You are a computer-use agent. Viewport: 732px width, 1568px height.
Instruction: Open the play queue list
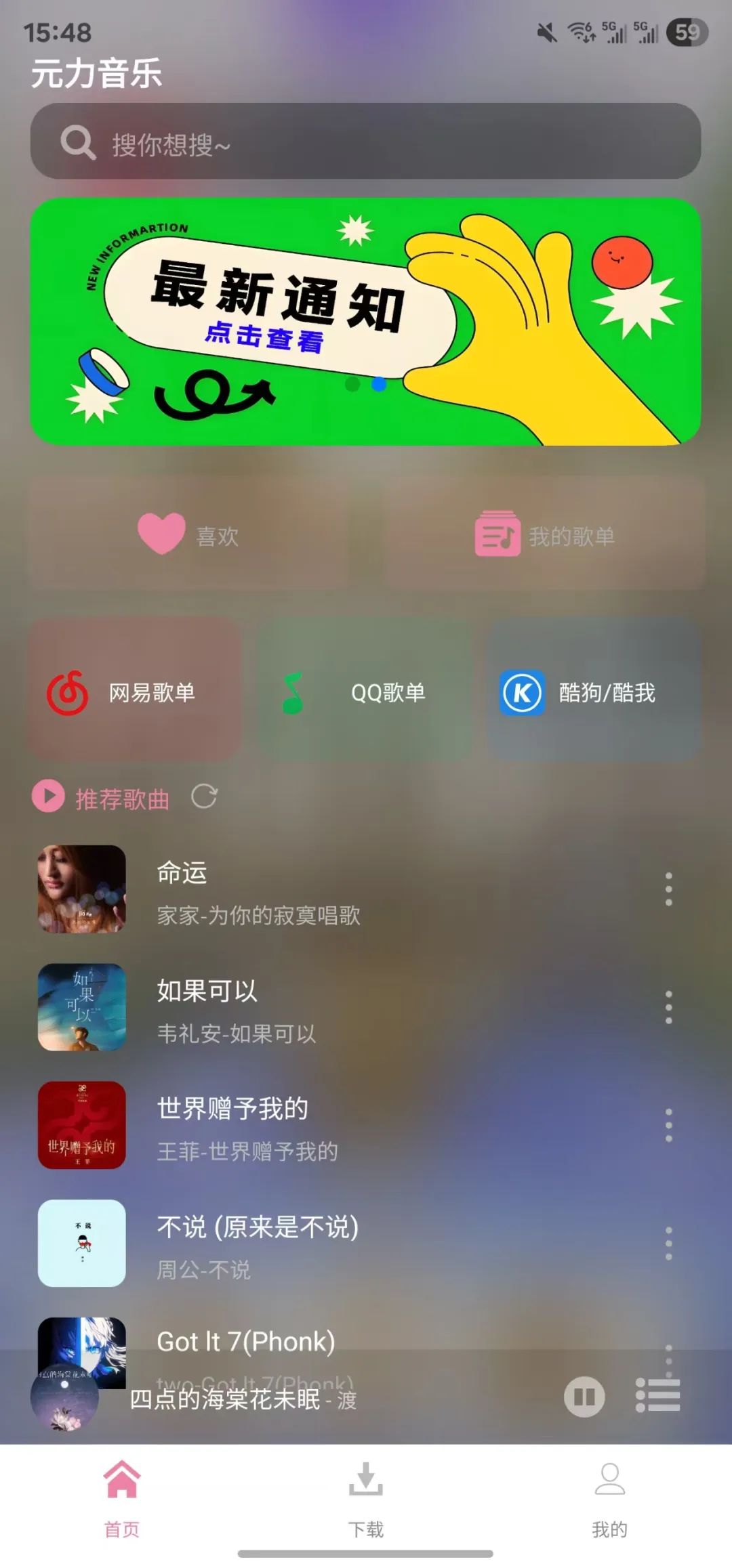point(657,1396)
